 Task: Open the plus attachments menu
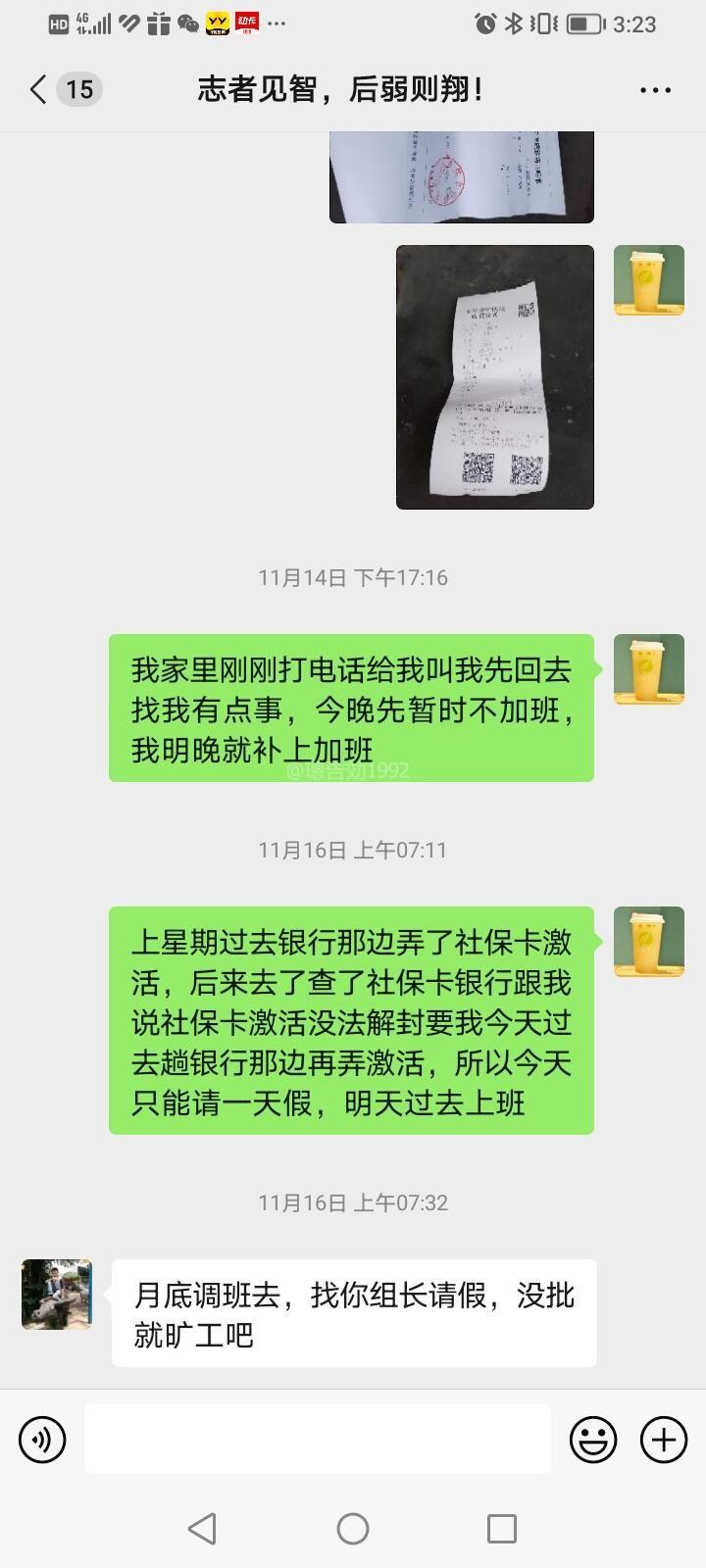[x=664, y=1440]
